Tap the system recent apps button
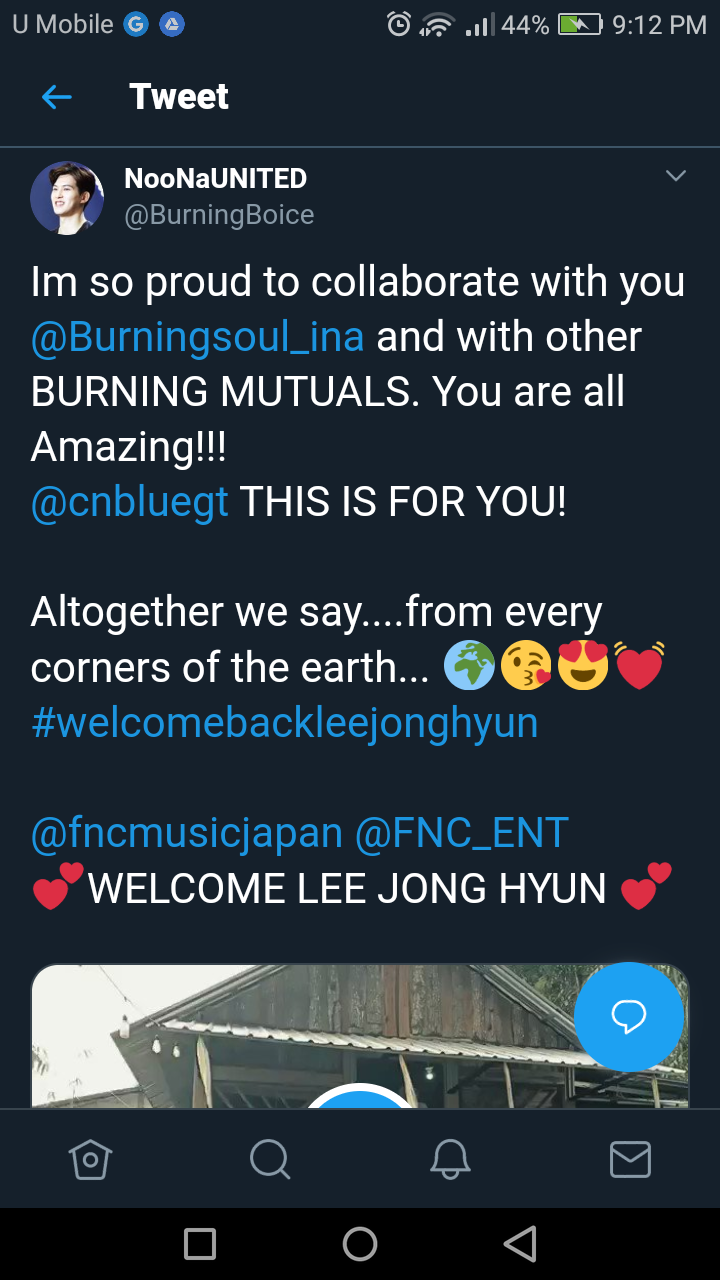Image resolution: width=720 pixels, height=1280 pixels. coord(200,1244)
